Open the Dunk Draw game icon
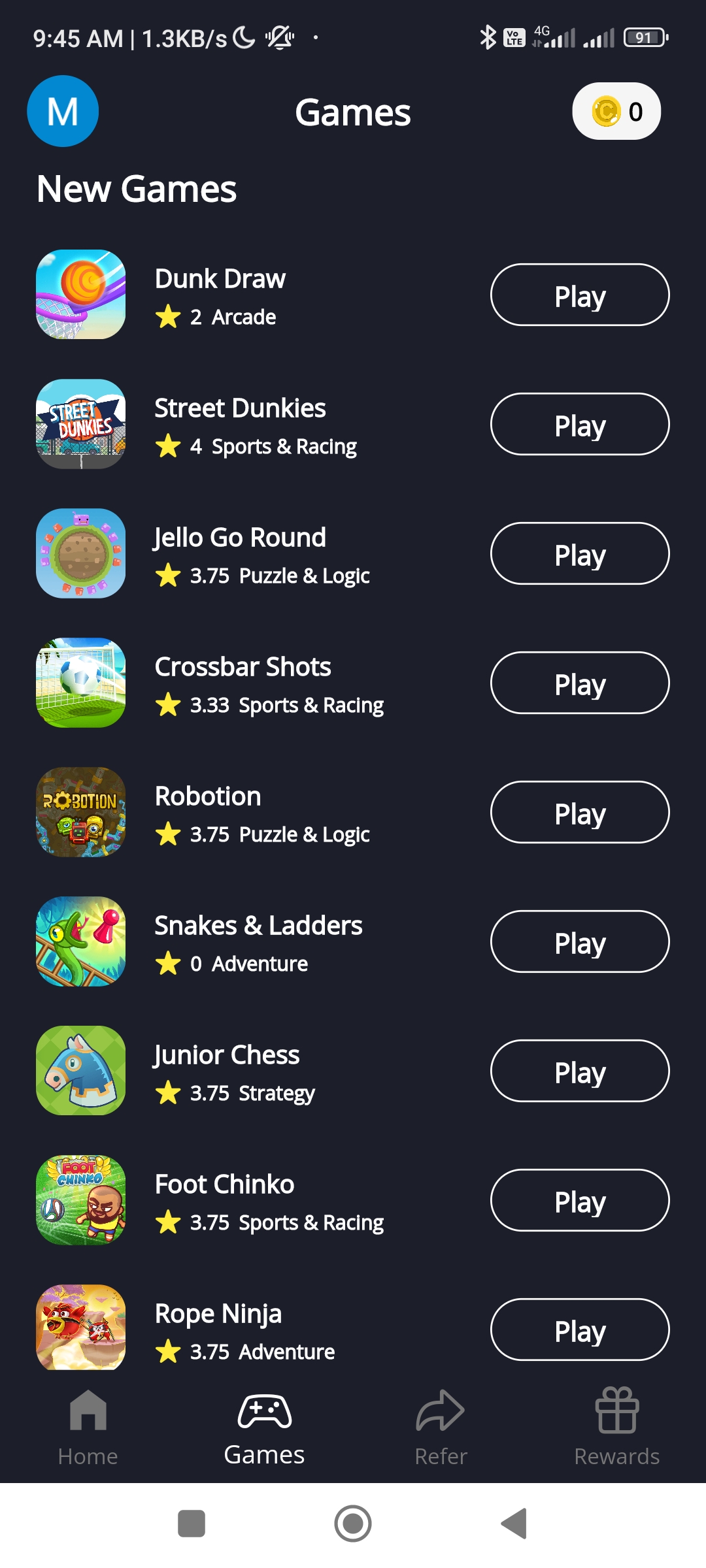 (x=80, y=295)
